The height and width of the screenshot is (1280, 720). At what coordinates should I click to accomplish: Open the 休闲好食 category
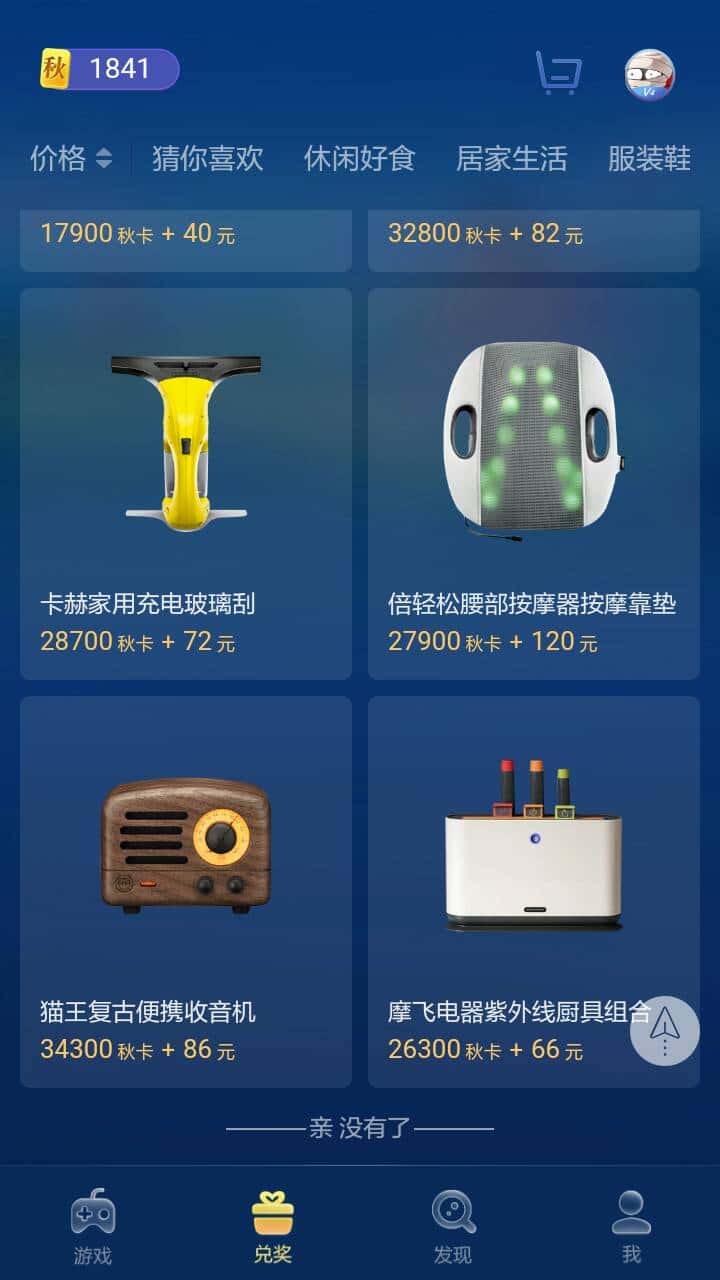(x=357, y=158)
